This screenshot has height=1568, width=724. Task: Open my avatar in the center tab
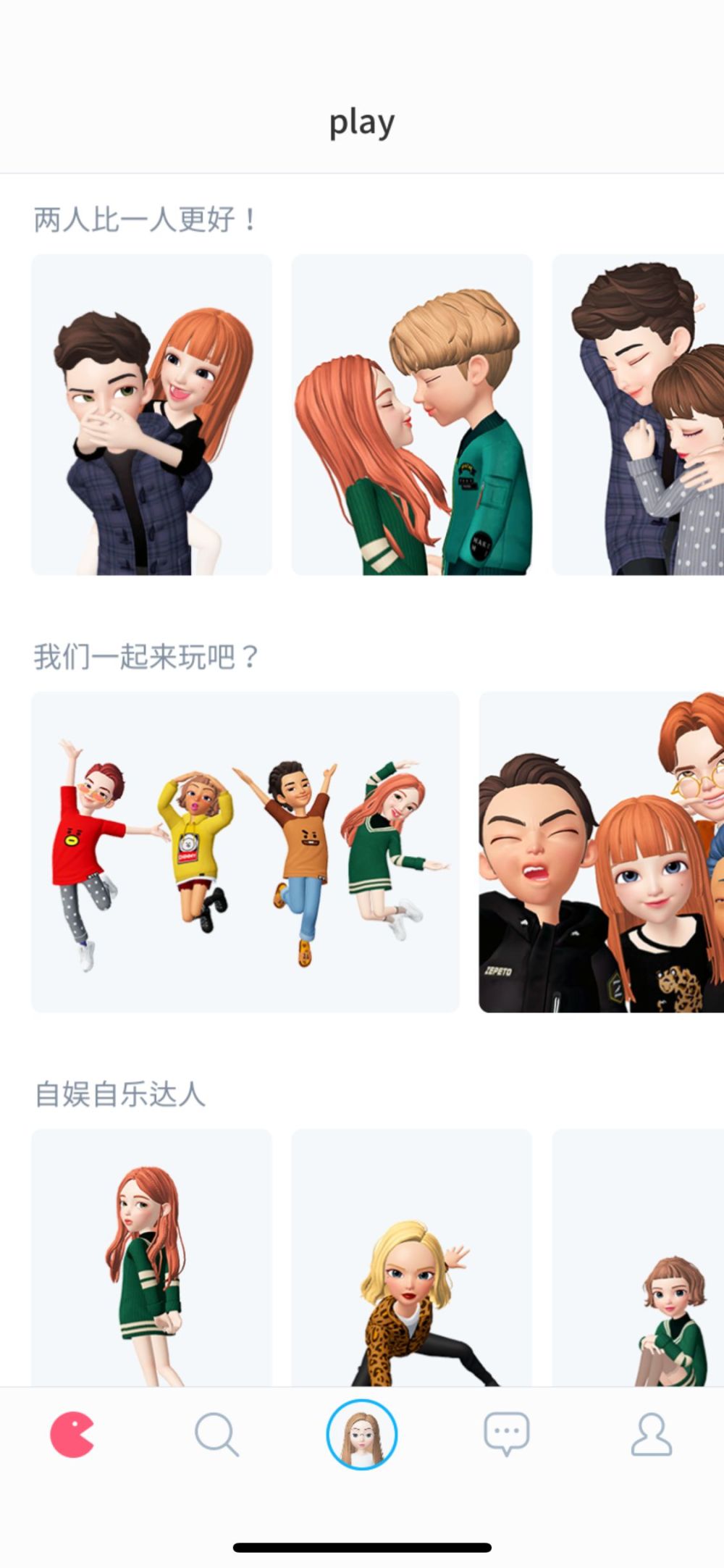click(362, 1434)
